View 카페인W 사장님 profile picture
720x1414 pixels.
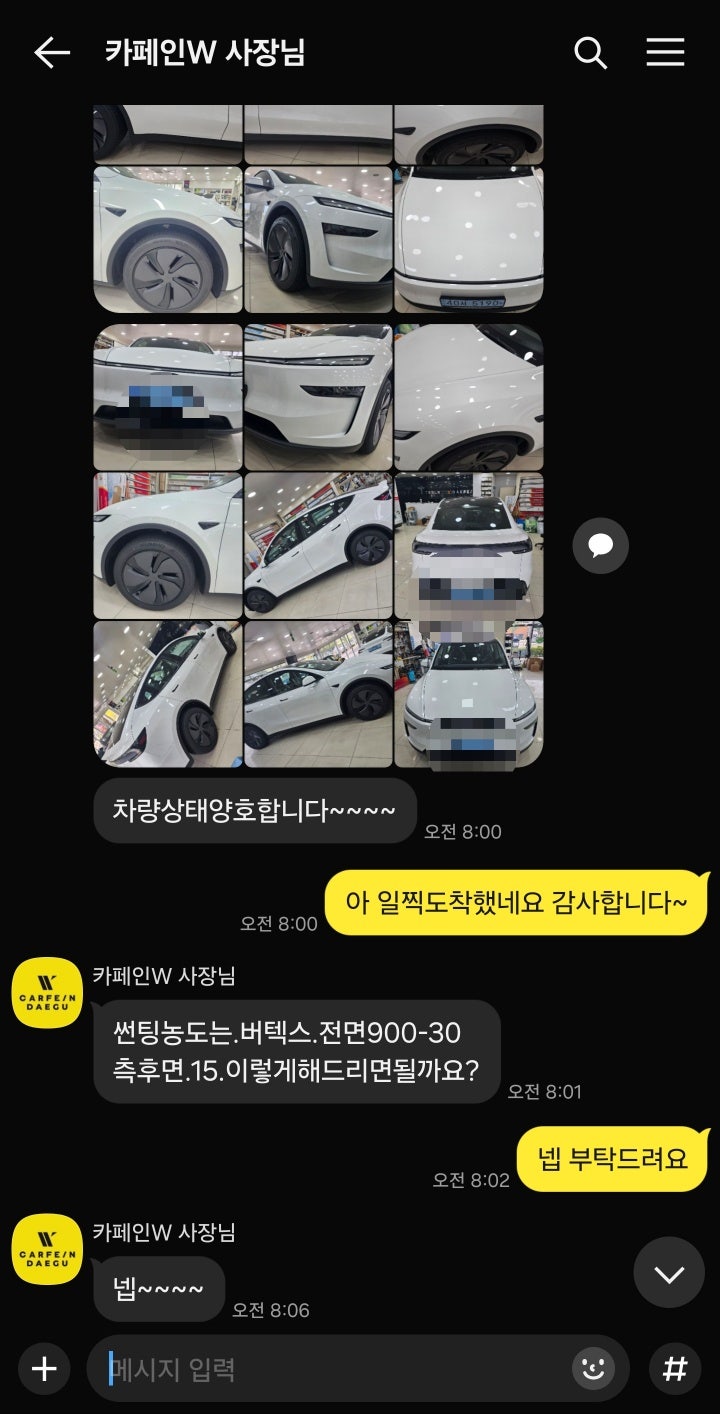point(47,991)
